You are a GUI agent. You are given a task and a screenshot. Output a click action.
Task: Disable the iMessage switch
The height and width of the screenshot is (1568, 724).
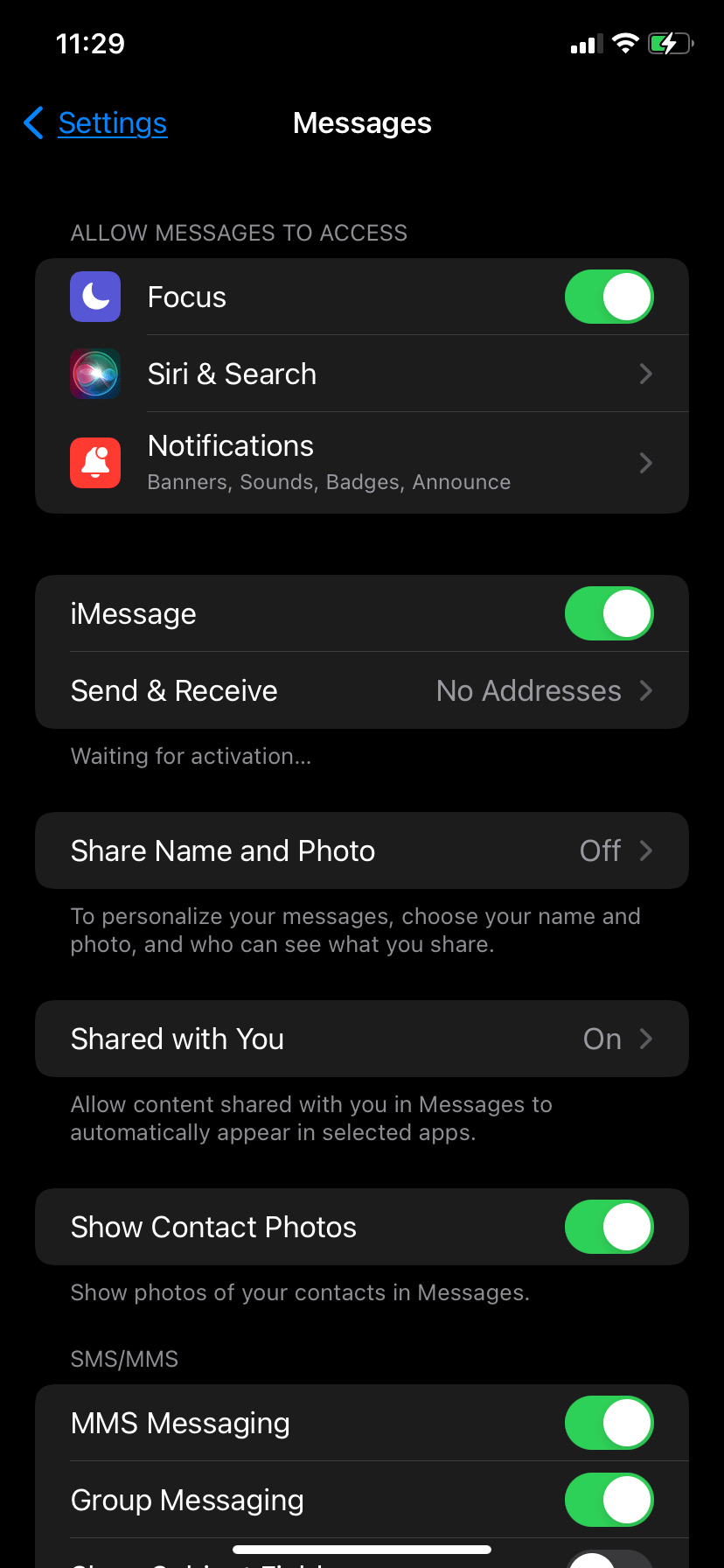tap(609, 614)
